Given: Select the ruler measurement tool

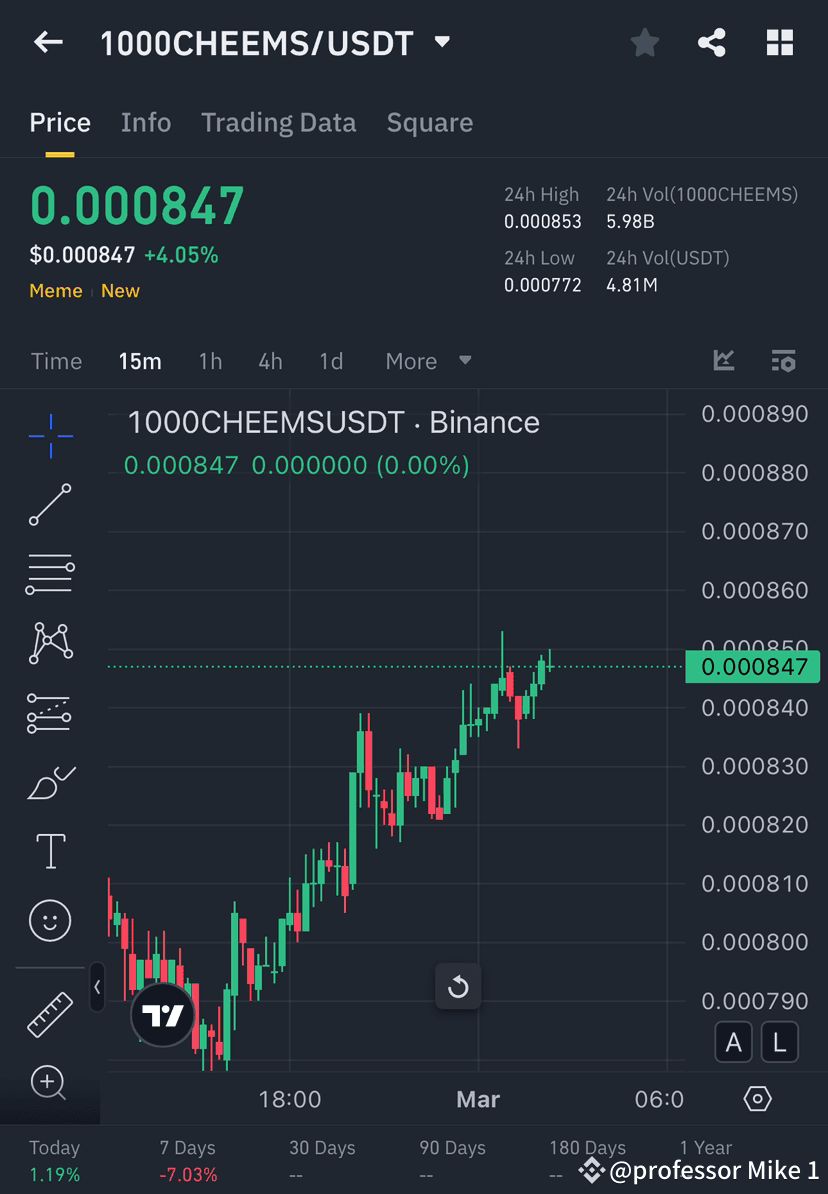Looking at the screenshot, I should tap(50, 1013).
